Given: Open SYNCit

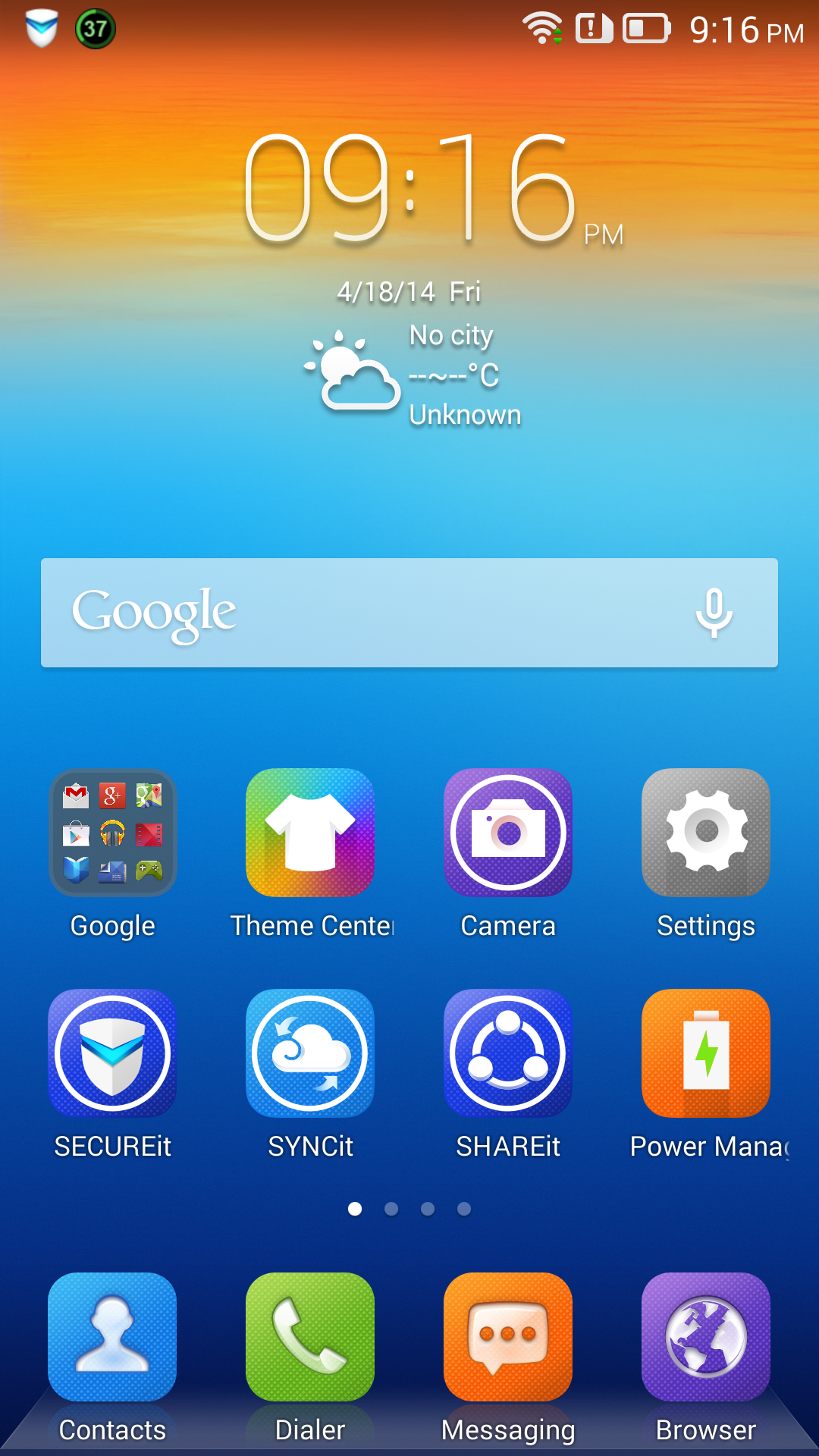Looking at the screenshot, I should 310,1053.
